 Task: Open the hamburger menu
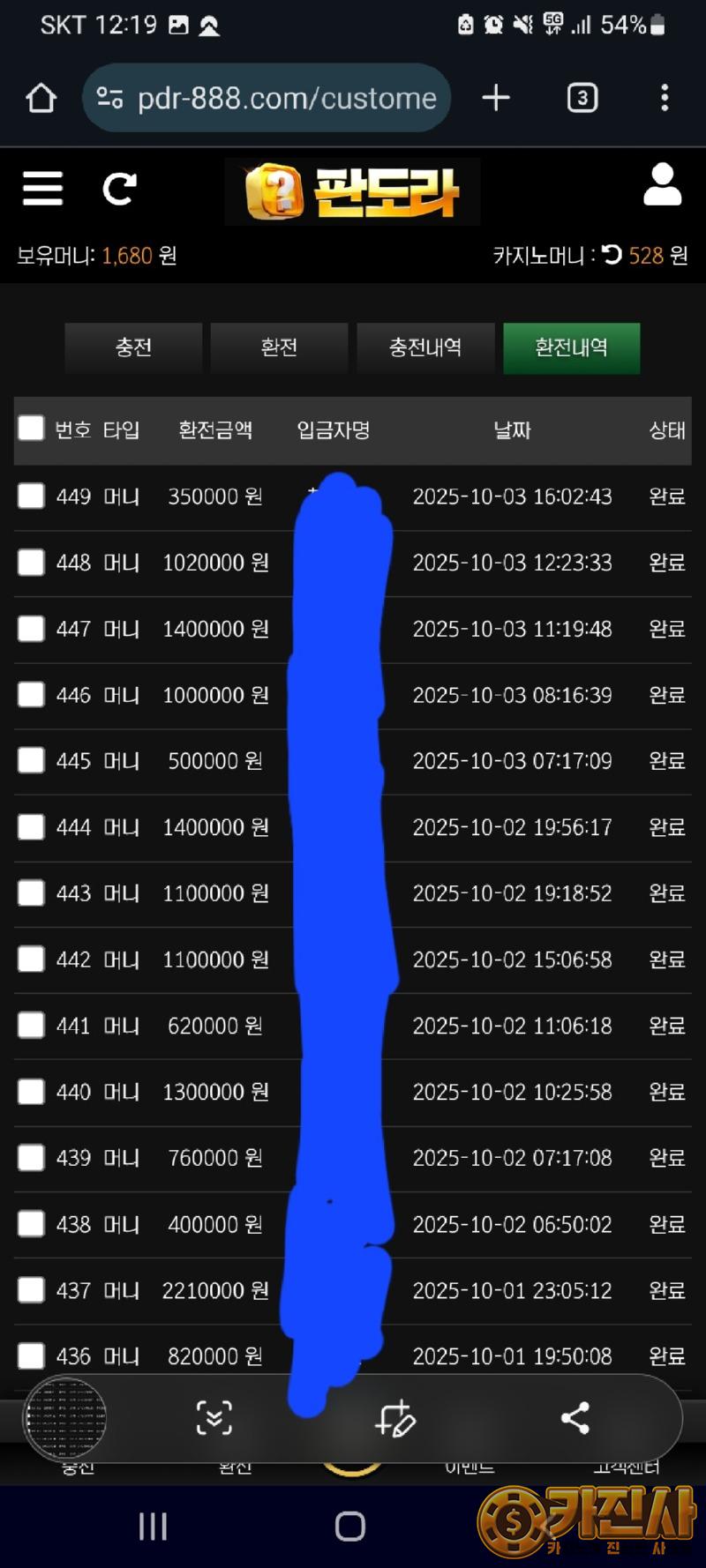[42, 188]
